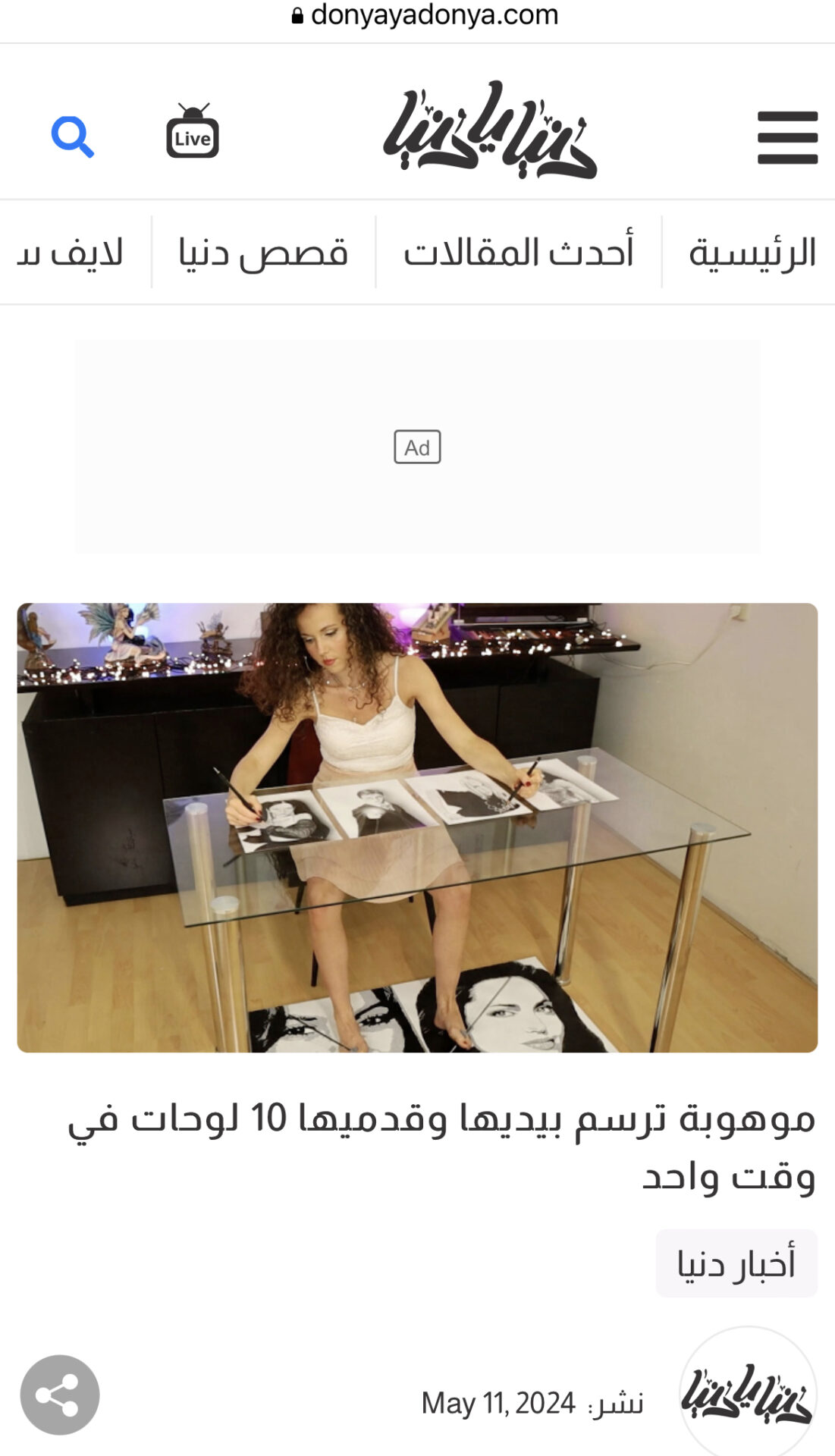Screen dimensions: 835x1456
Task: Open the Live TV icon
Action: point(193,130)
